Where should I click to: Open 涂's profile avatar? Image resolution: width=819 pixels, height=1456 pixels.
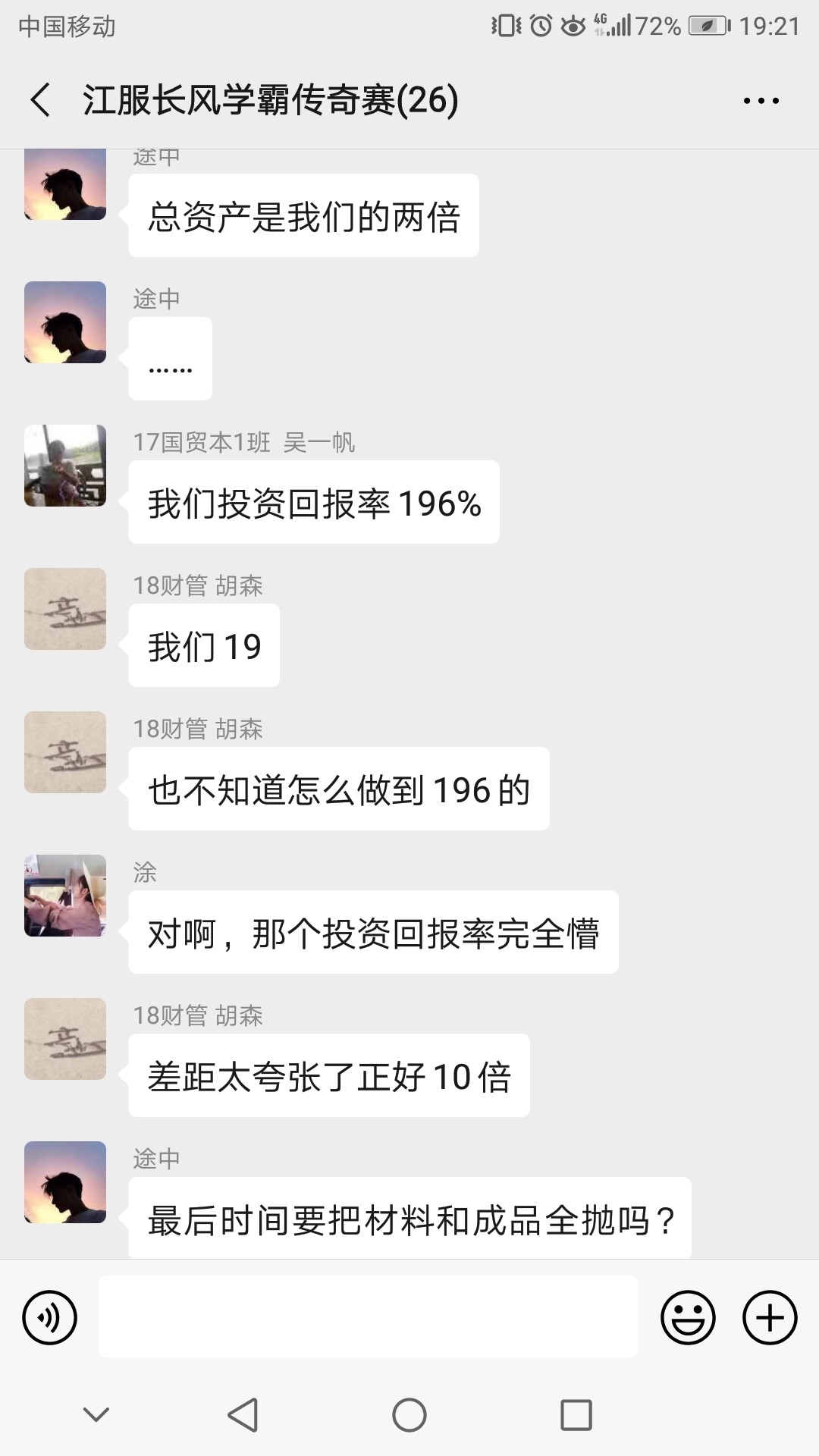coord(65,896)
